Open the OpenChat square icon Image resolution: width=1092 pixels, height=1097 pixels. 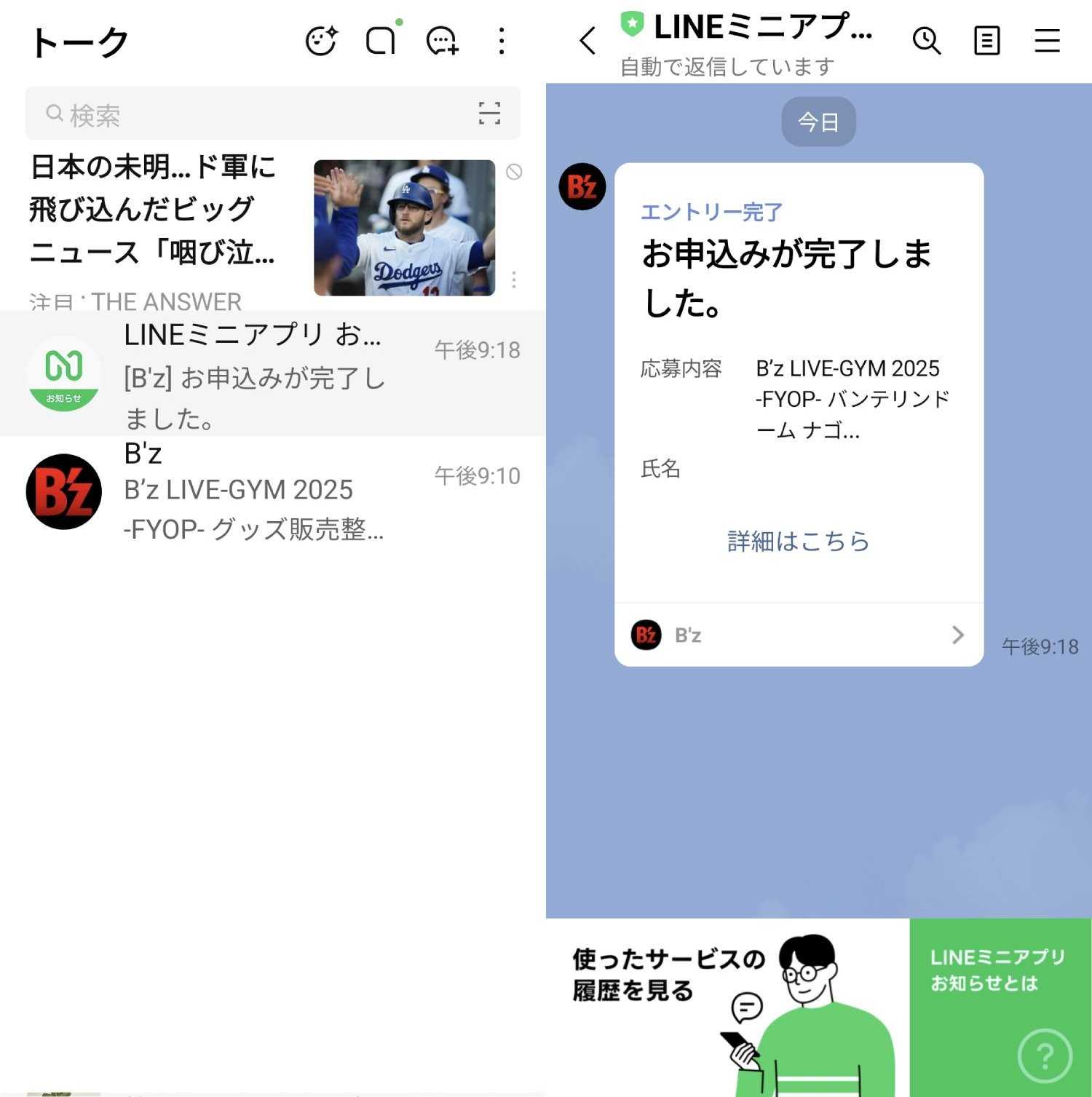381,41
